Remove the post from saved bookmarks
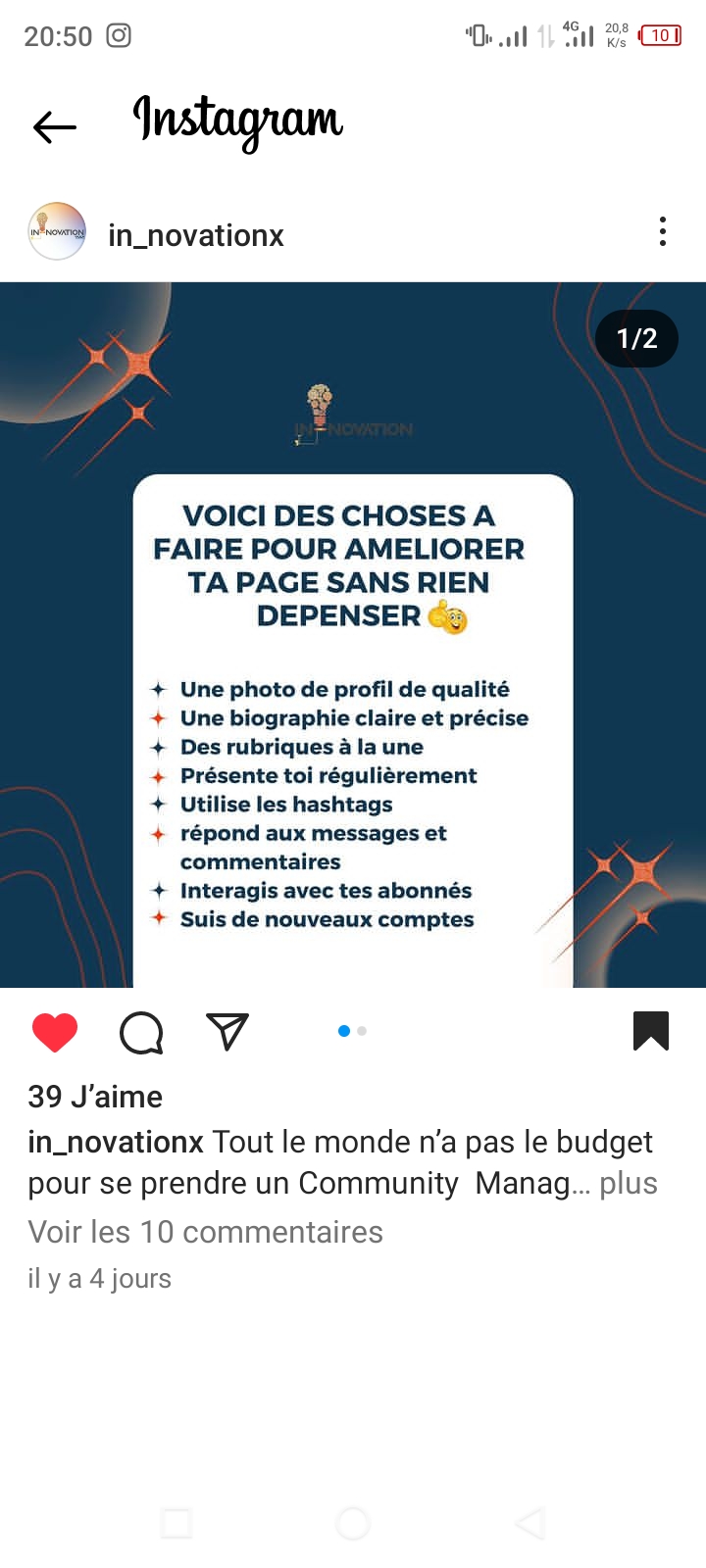This screenshot has height=1568, width=706. (651, 1031)
